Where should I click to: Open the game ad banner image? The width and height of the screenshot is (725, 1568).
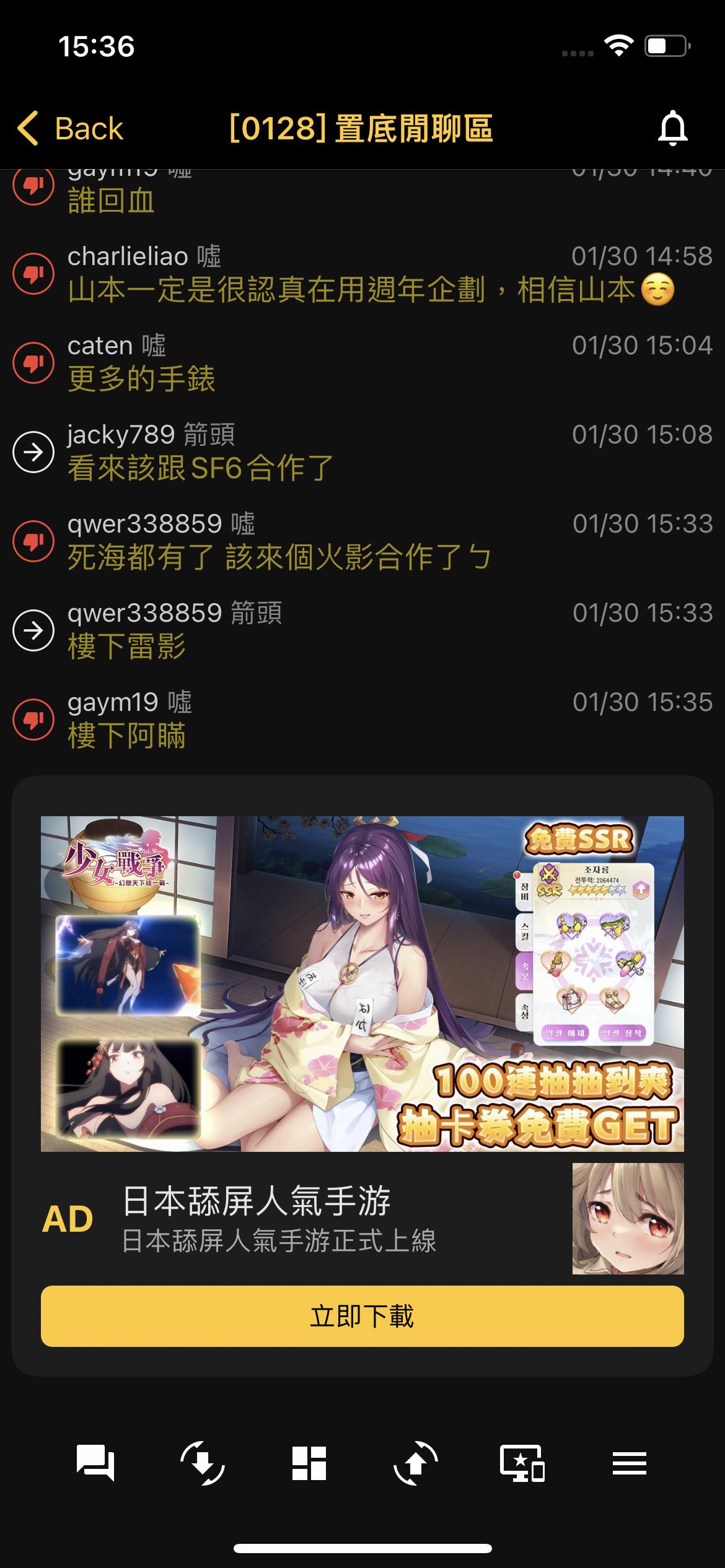(362, 983)
